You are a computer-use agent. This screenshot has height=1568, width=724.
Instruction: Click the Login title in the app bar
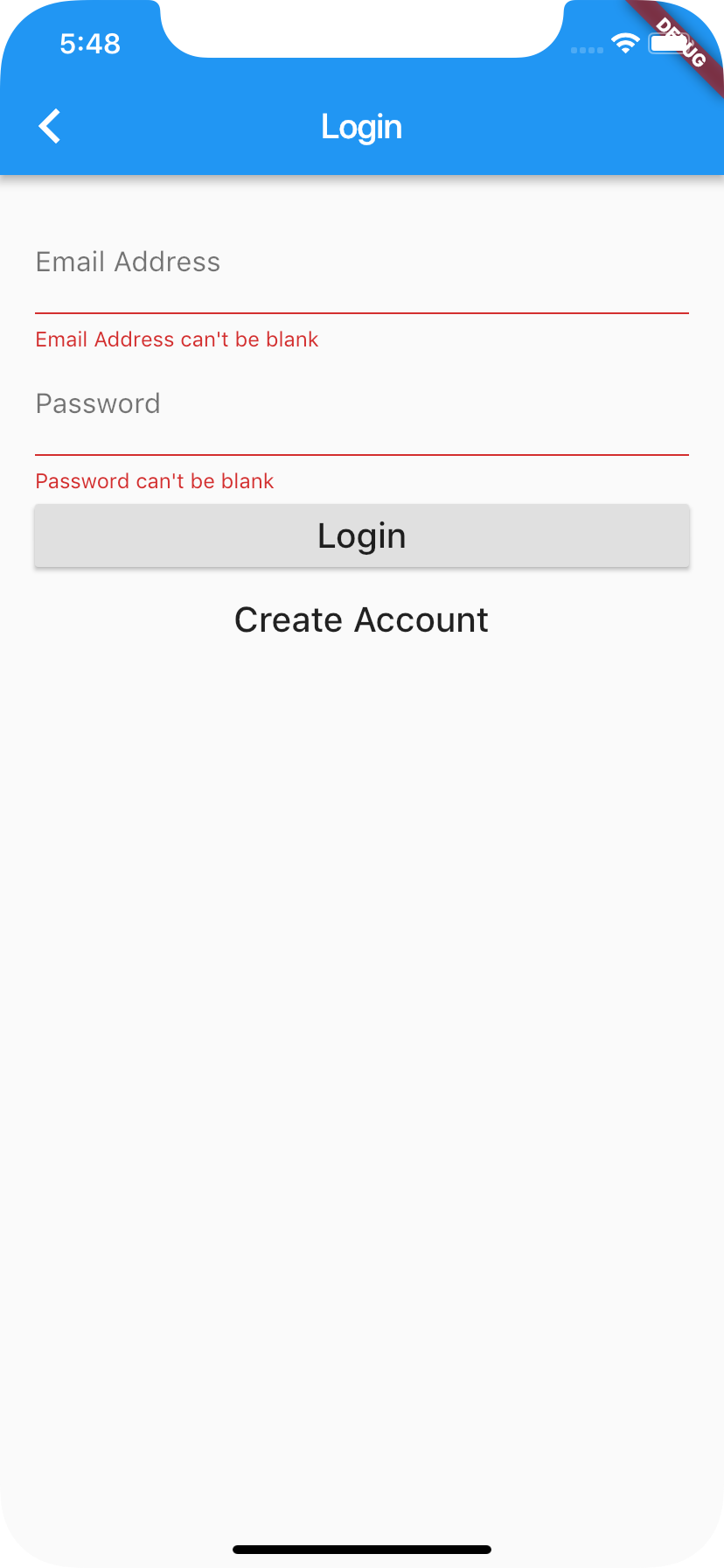click(362, 126)
